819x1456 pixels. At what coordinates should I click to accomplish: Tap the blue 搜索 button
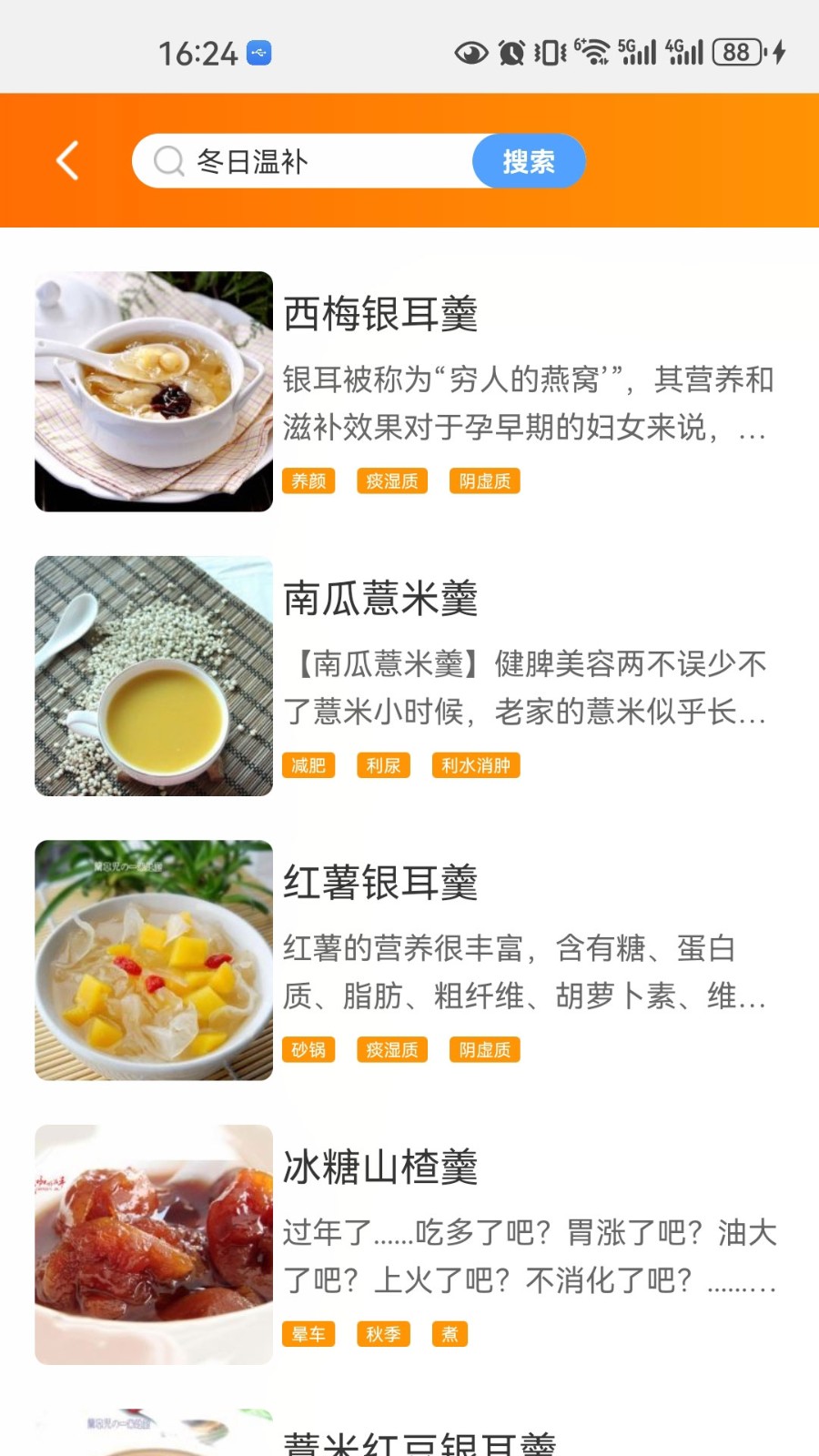click(529, 161)
